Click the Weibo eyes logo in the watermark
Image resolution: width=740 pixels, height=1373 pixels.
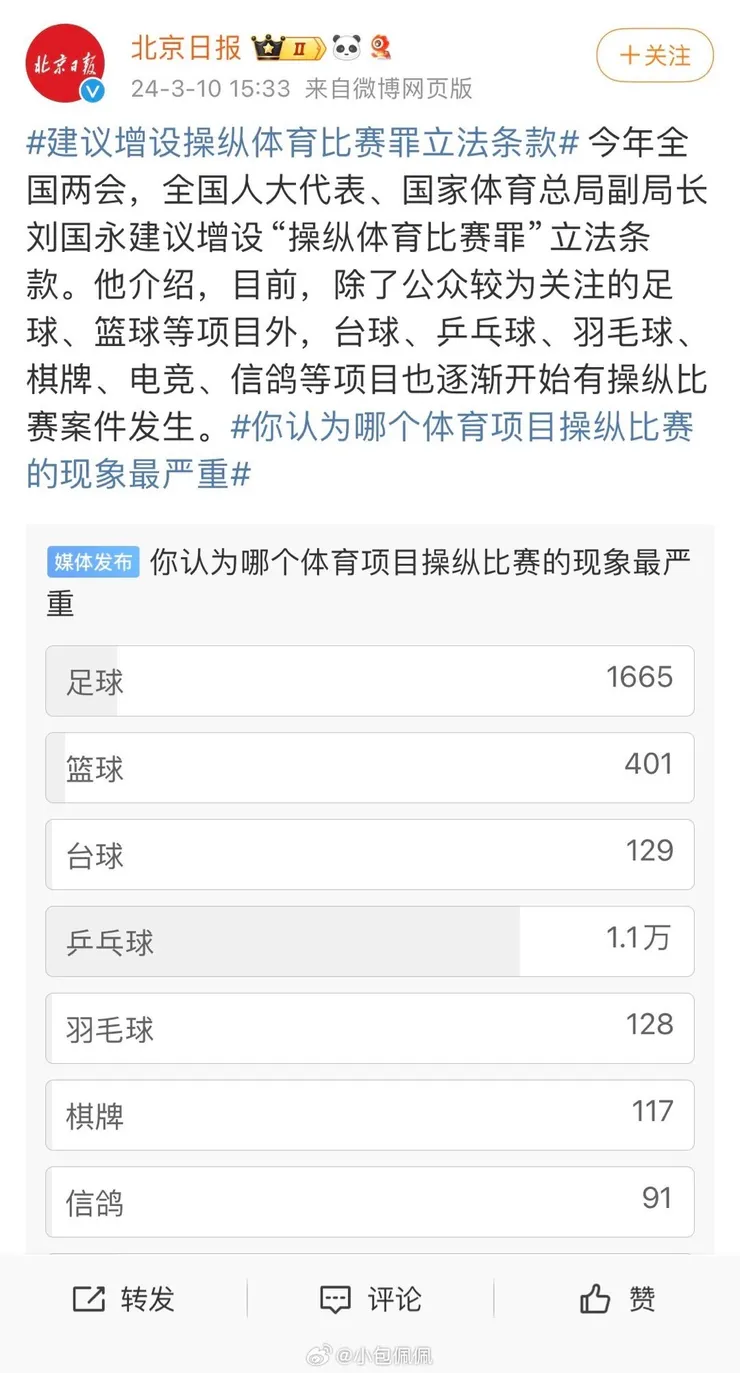[320, 1355]
